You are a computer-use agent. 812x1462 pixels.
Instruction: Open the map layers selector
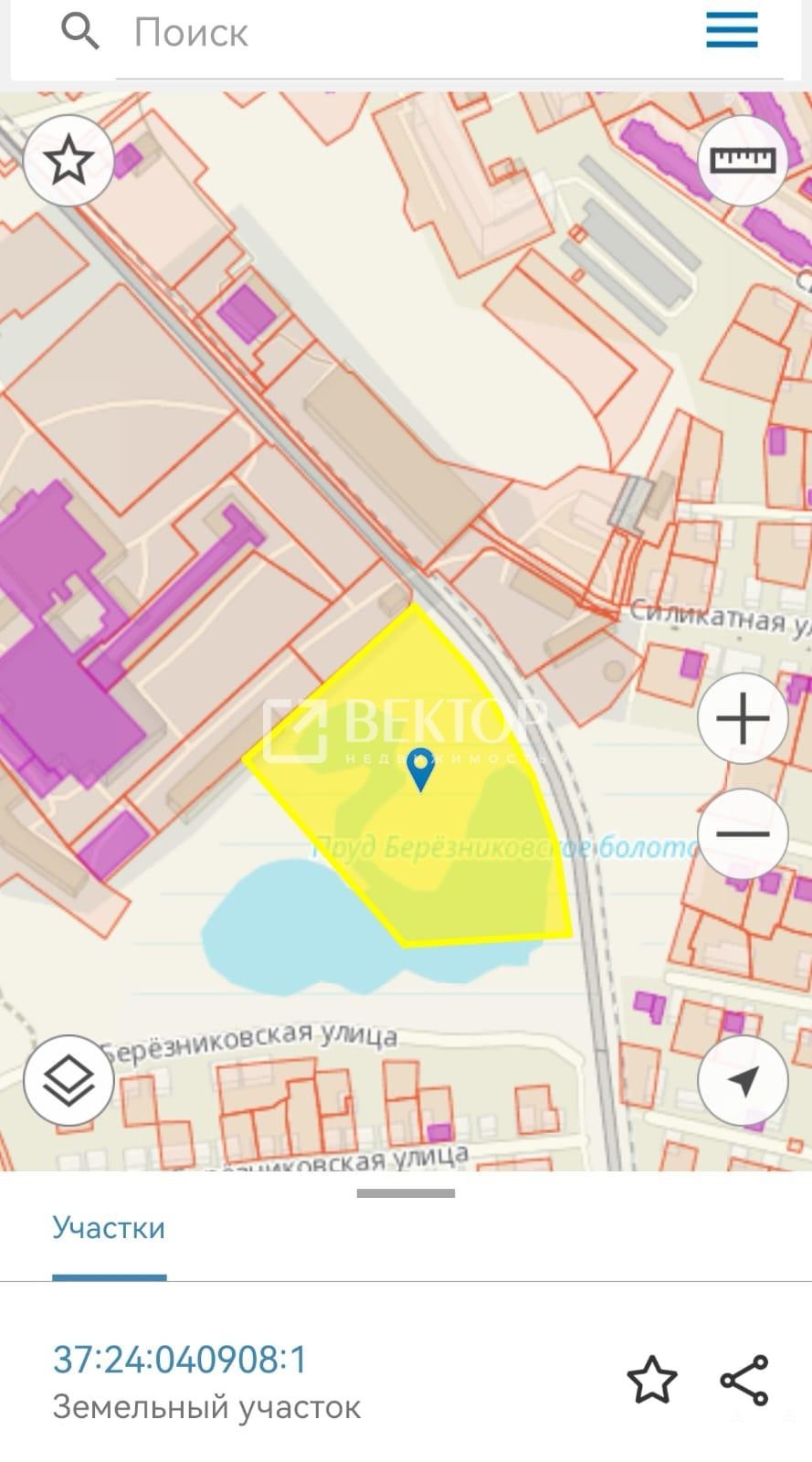69,1080
